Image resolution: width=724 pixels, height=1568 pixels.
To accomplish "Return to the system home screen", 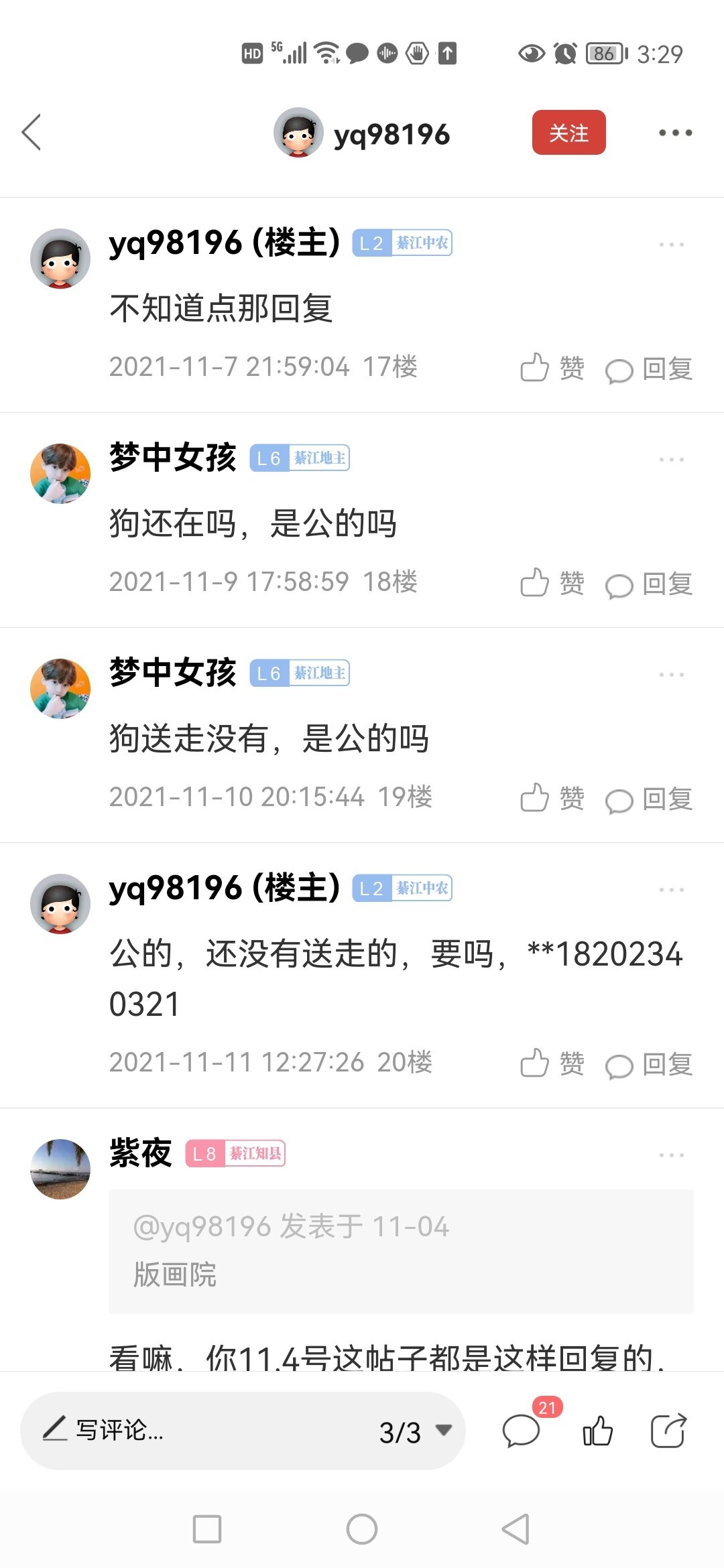I will (362, 1529).
